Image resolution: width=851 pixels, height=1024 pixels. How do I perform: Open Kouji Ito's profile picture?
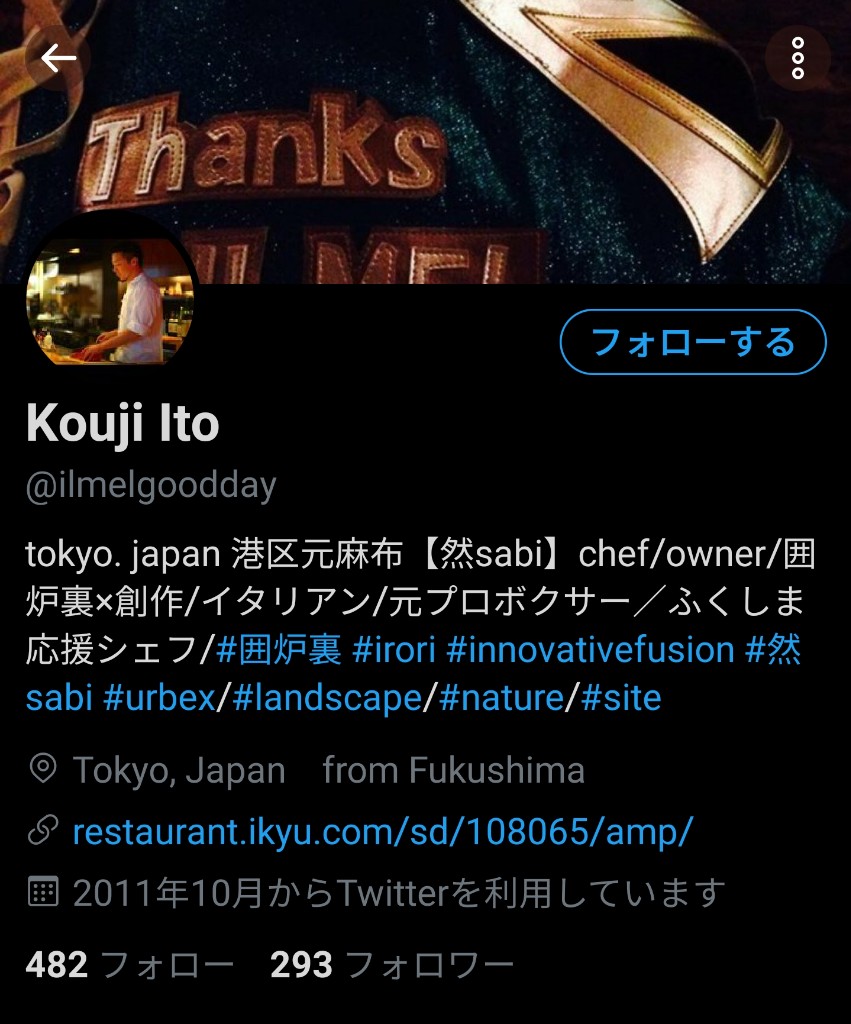pos(110,300)
